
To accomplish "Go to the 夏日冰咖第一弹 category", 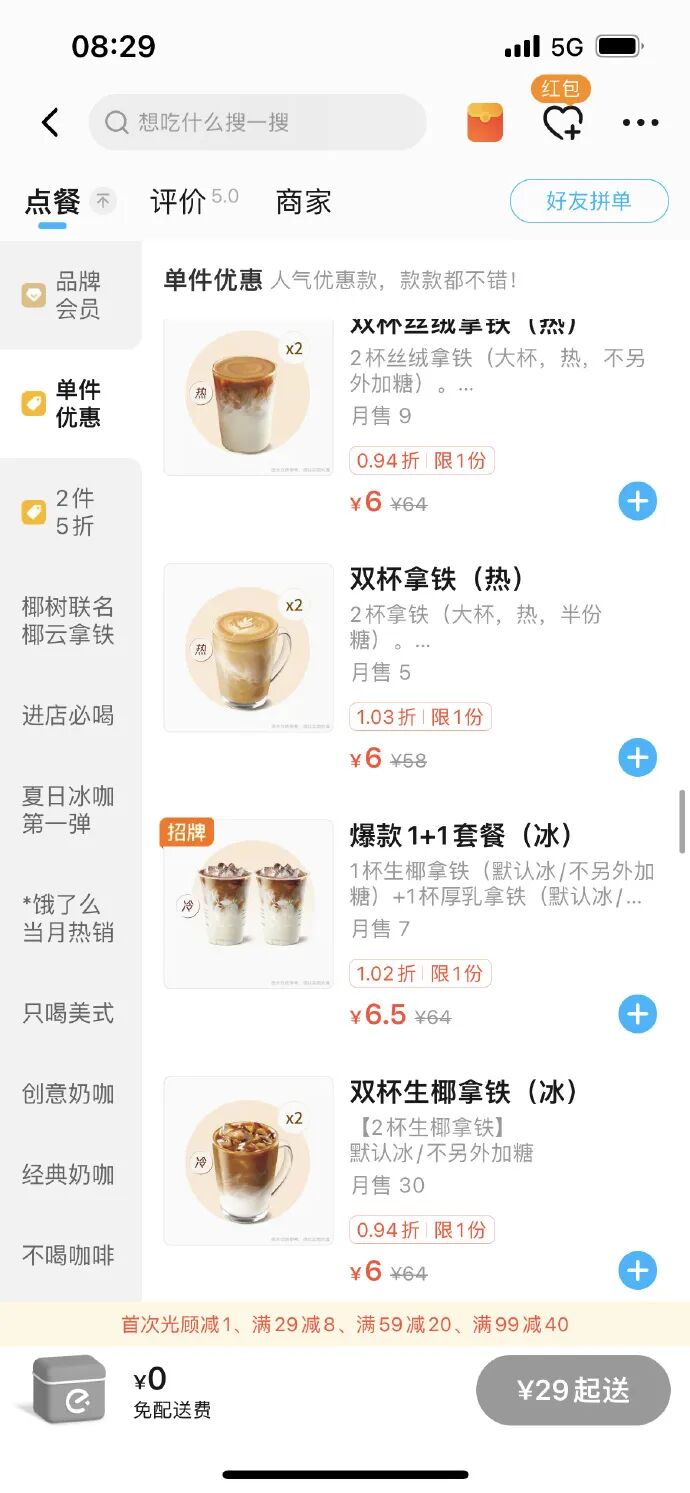I will [68, 810].
